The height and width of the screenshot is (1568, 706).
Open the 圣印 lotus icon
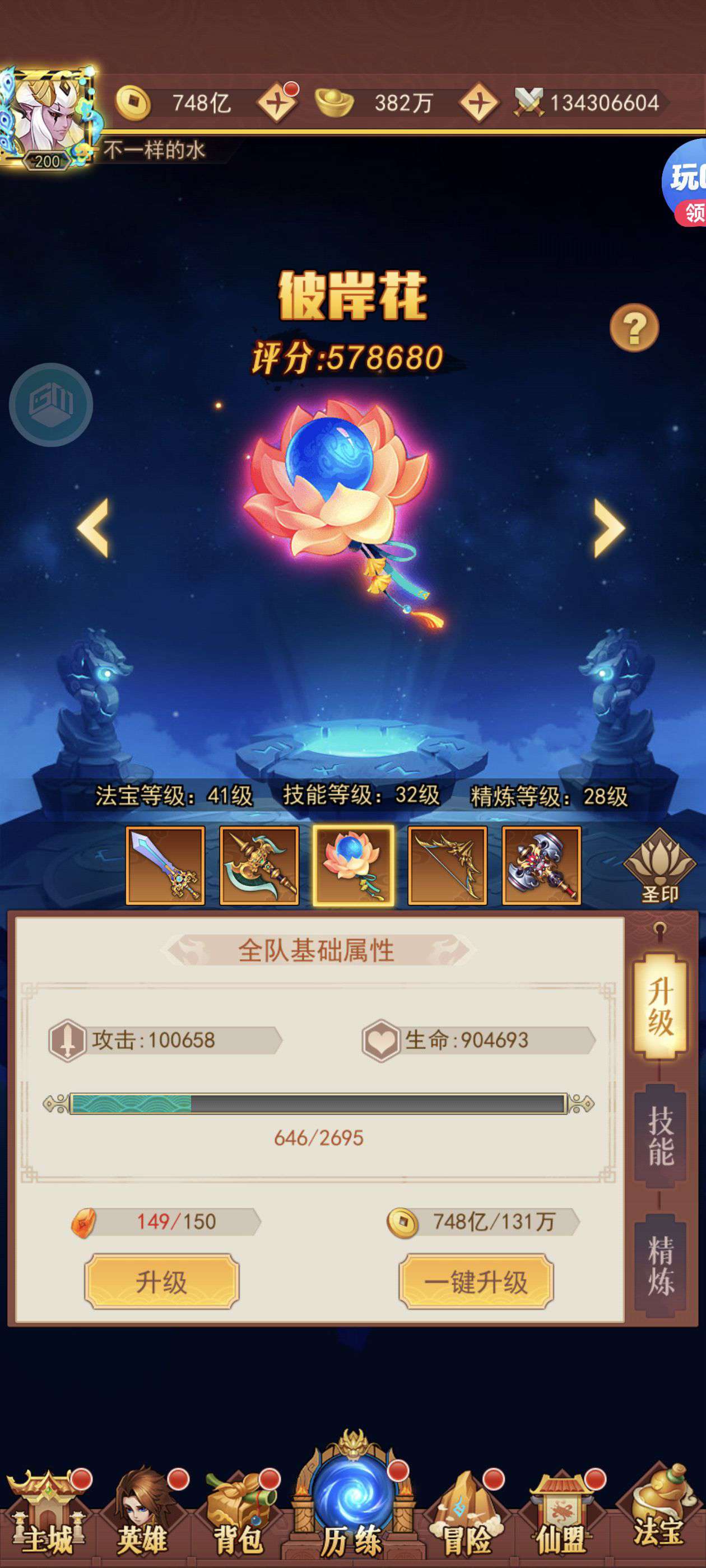tap(659, 865)
